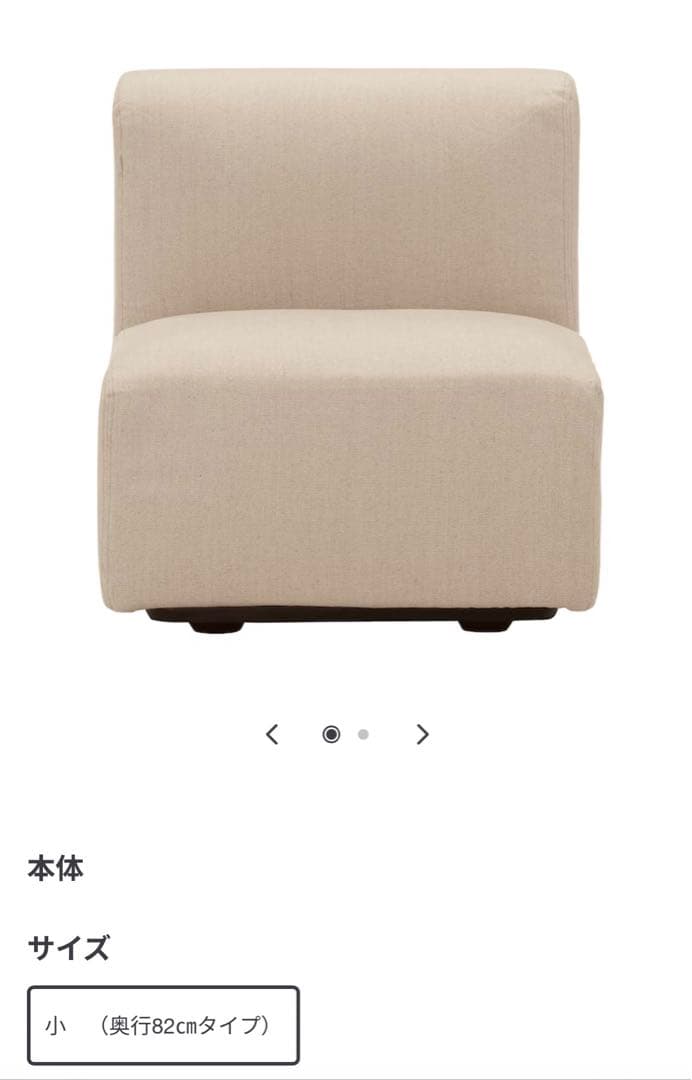
Task: Select size 小(奥行82cmタイプ)
Action: click(163, 1025)
